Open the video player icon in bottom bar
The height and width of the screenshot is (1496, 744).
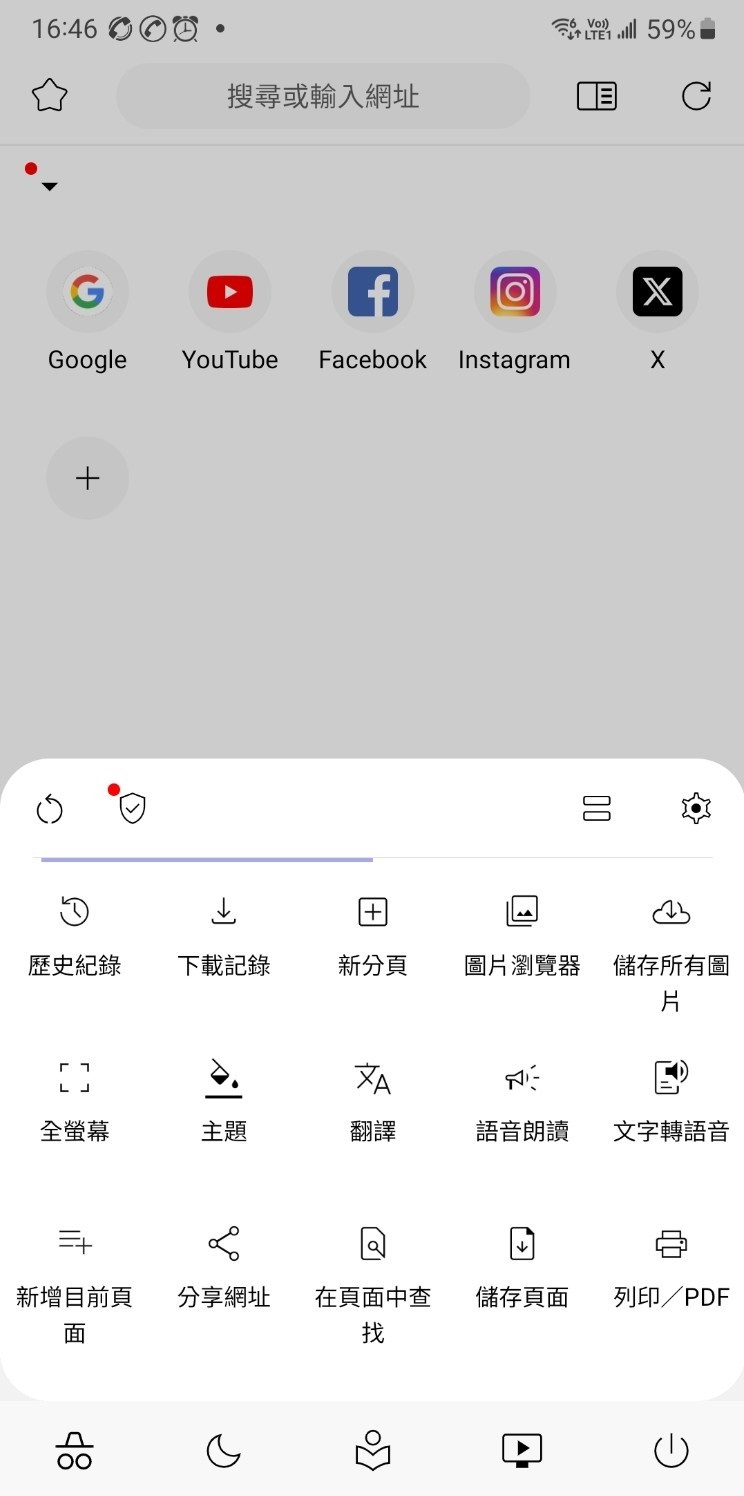coord(521,1450)
